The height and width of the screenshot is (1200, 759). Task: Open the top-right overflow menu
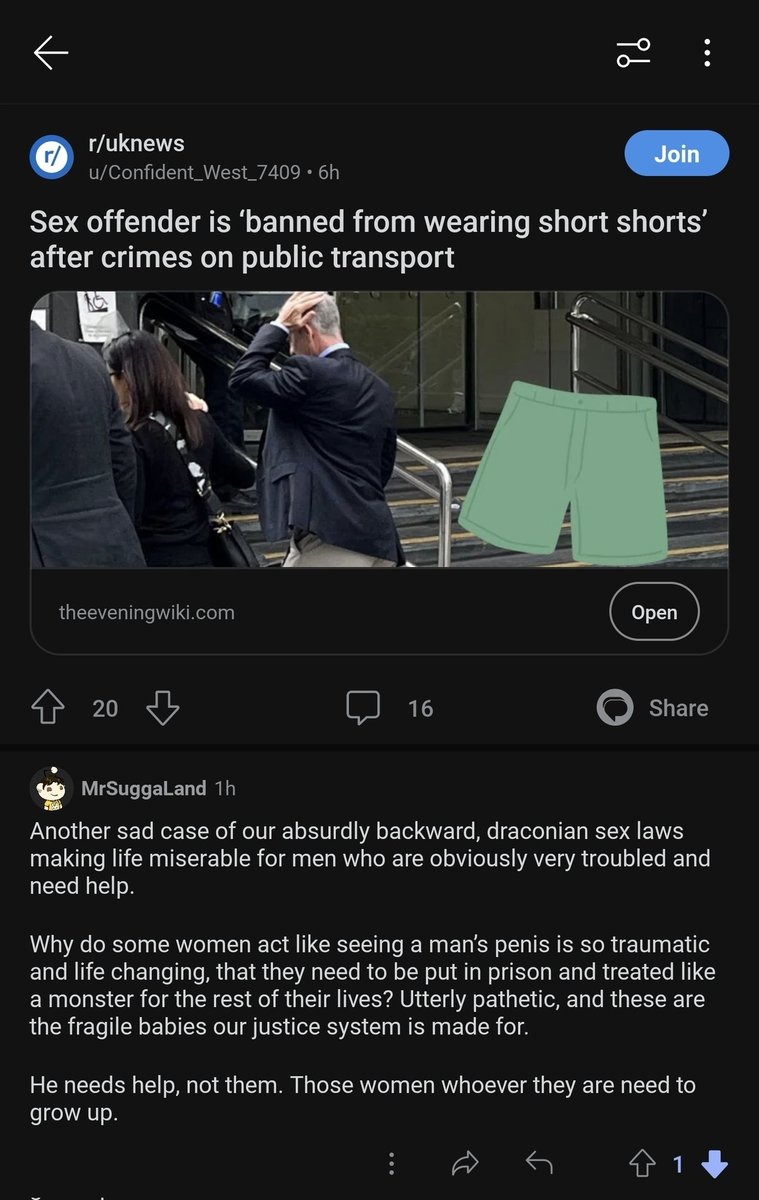707,54
